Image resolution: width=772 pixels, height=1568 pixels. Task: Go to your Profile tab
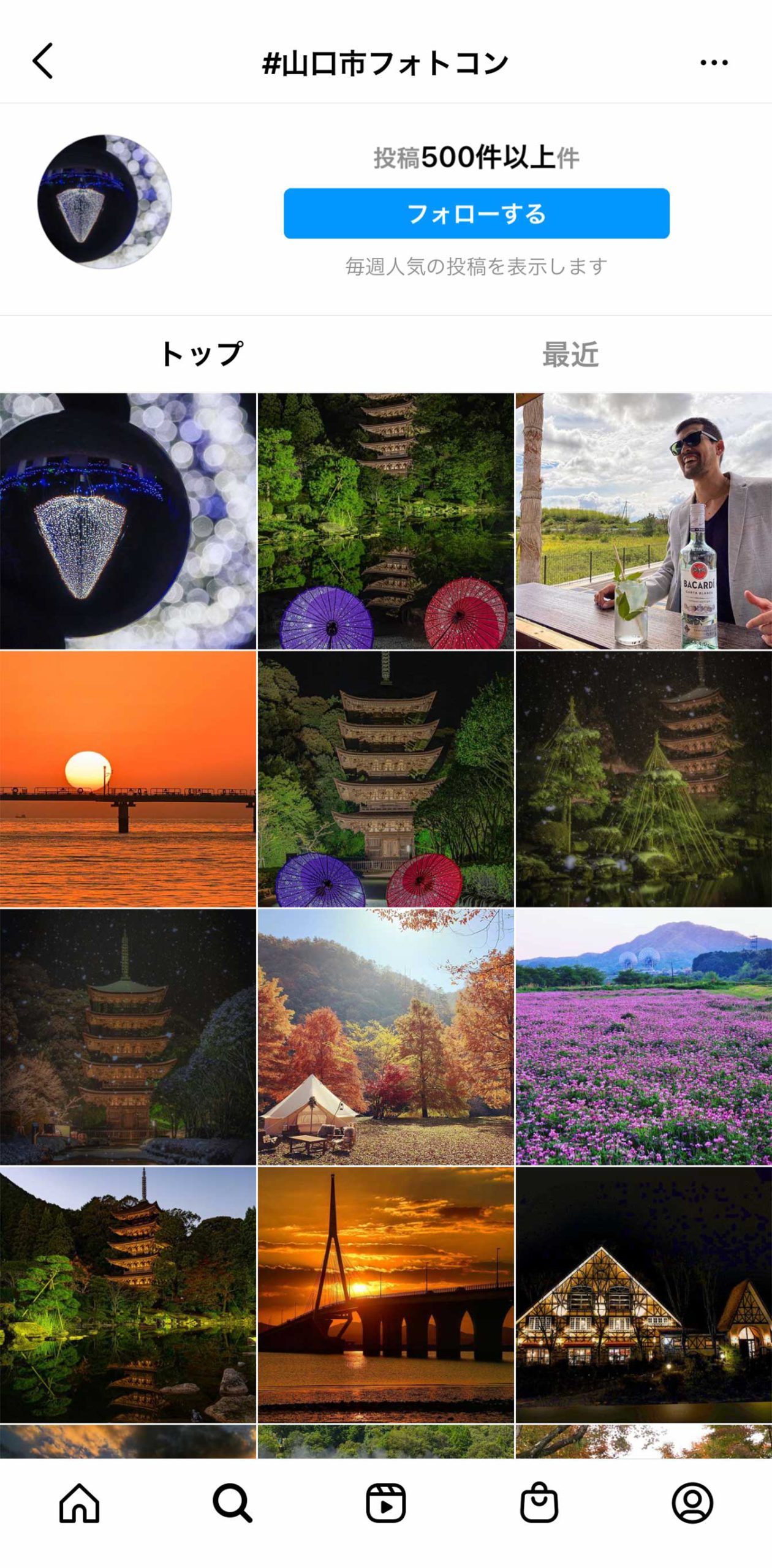pos(692,1502)
